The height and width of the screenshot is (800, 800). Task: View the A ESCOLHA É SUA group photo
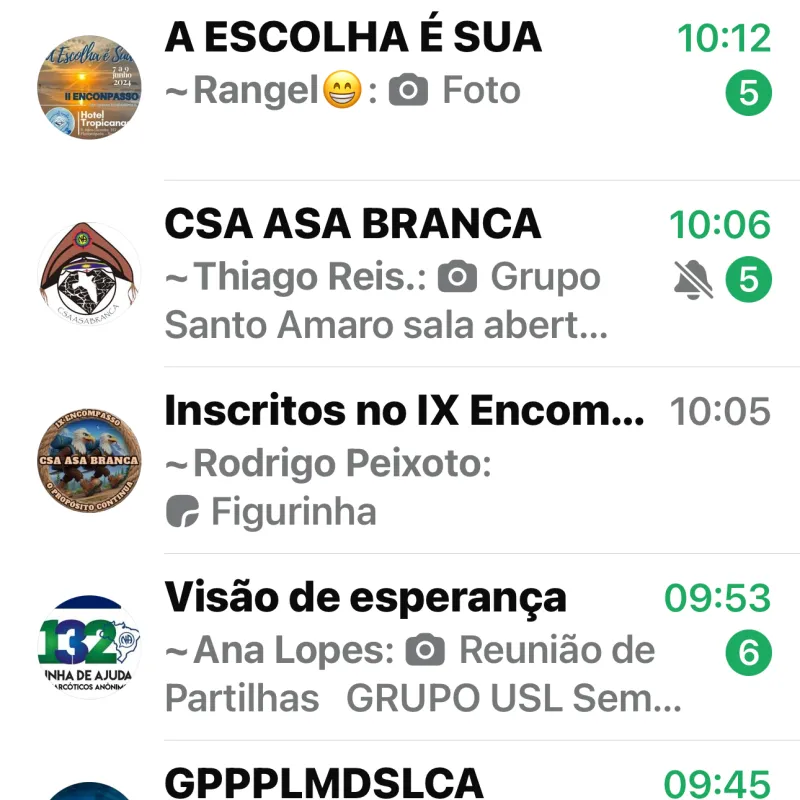tap(89, 87)
